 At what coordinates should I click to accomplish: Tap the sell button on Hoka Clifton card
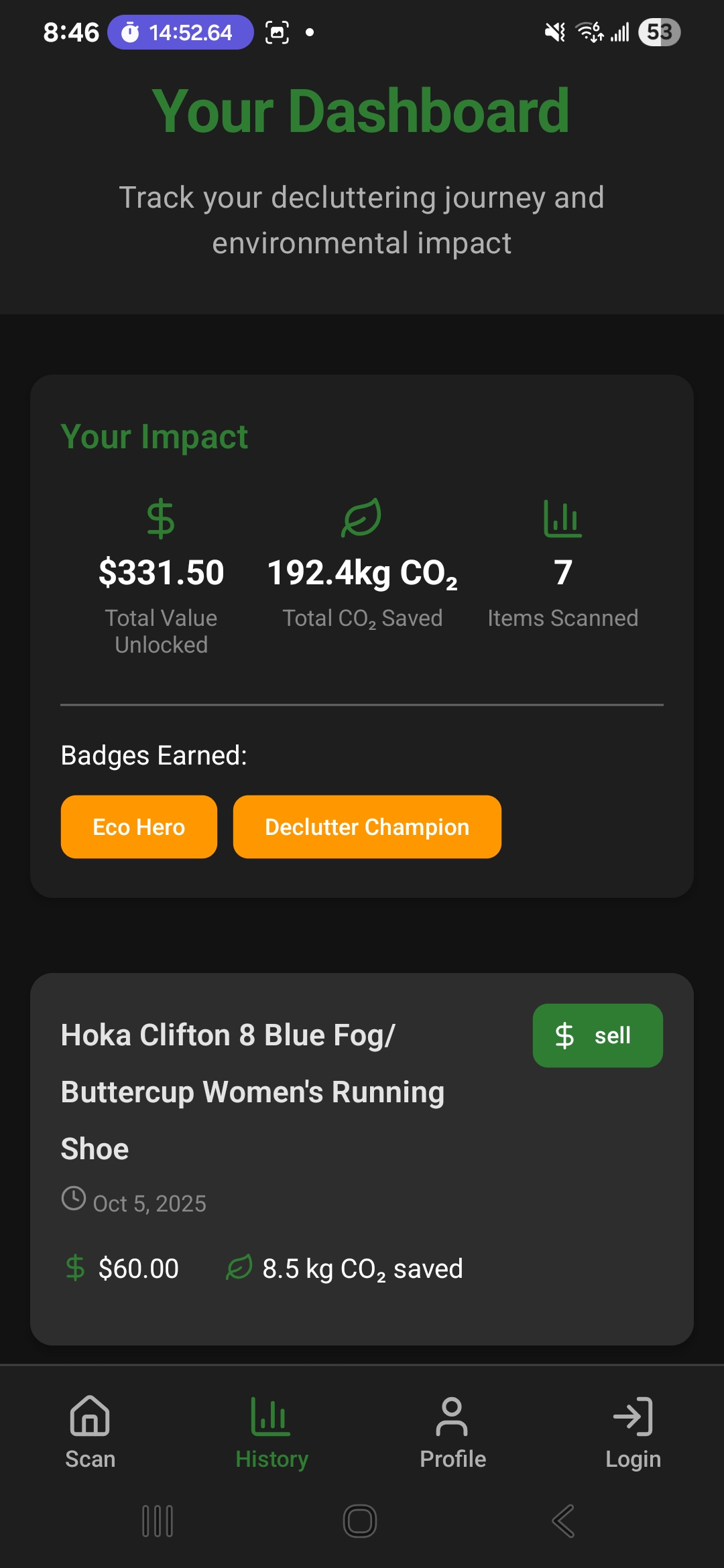click(597, 1035)
